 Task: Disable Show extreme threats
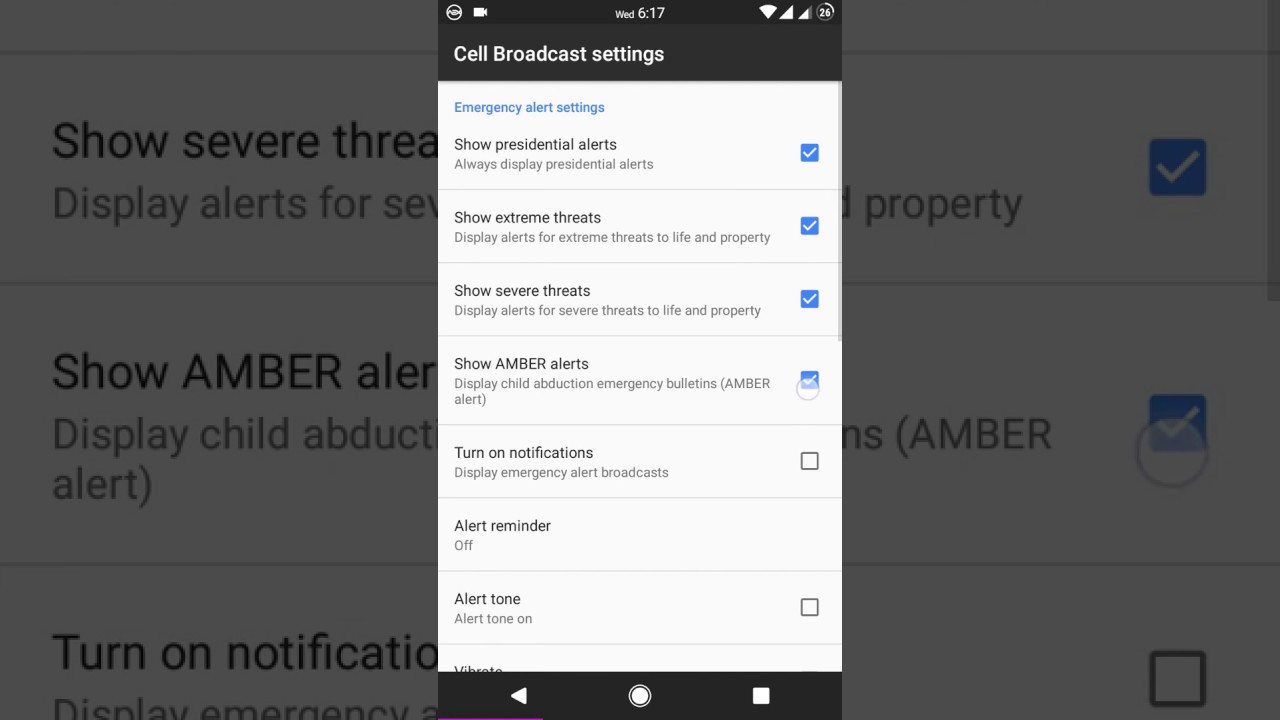point(809,226)
